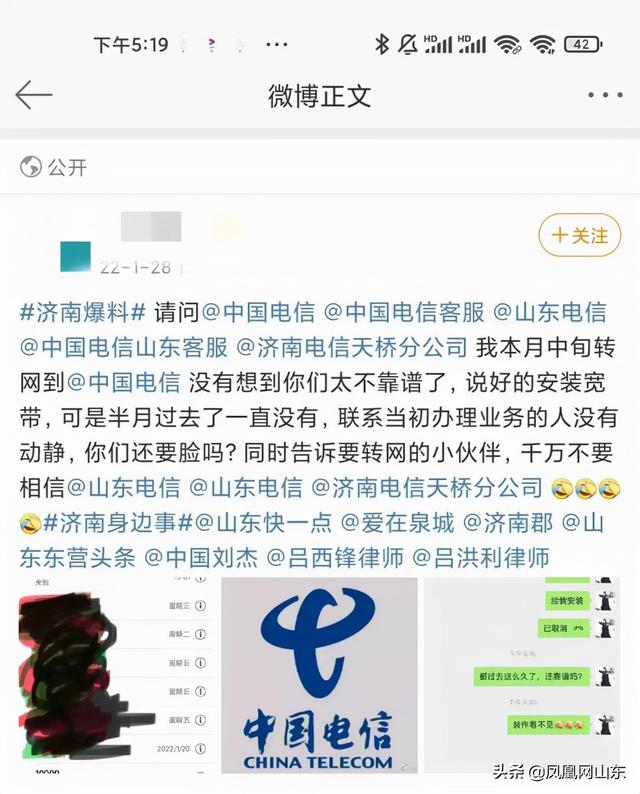
Task: Follow the post author with +关注
Action: click(x=579, y=236)
